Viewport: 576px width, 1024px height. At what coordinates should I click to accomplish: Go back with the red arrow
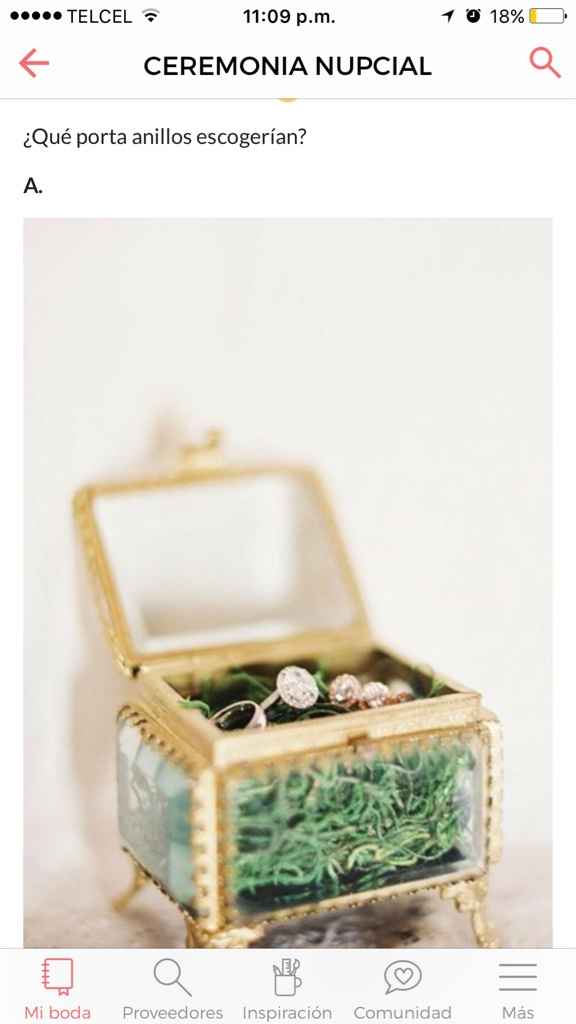[34, 63]
